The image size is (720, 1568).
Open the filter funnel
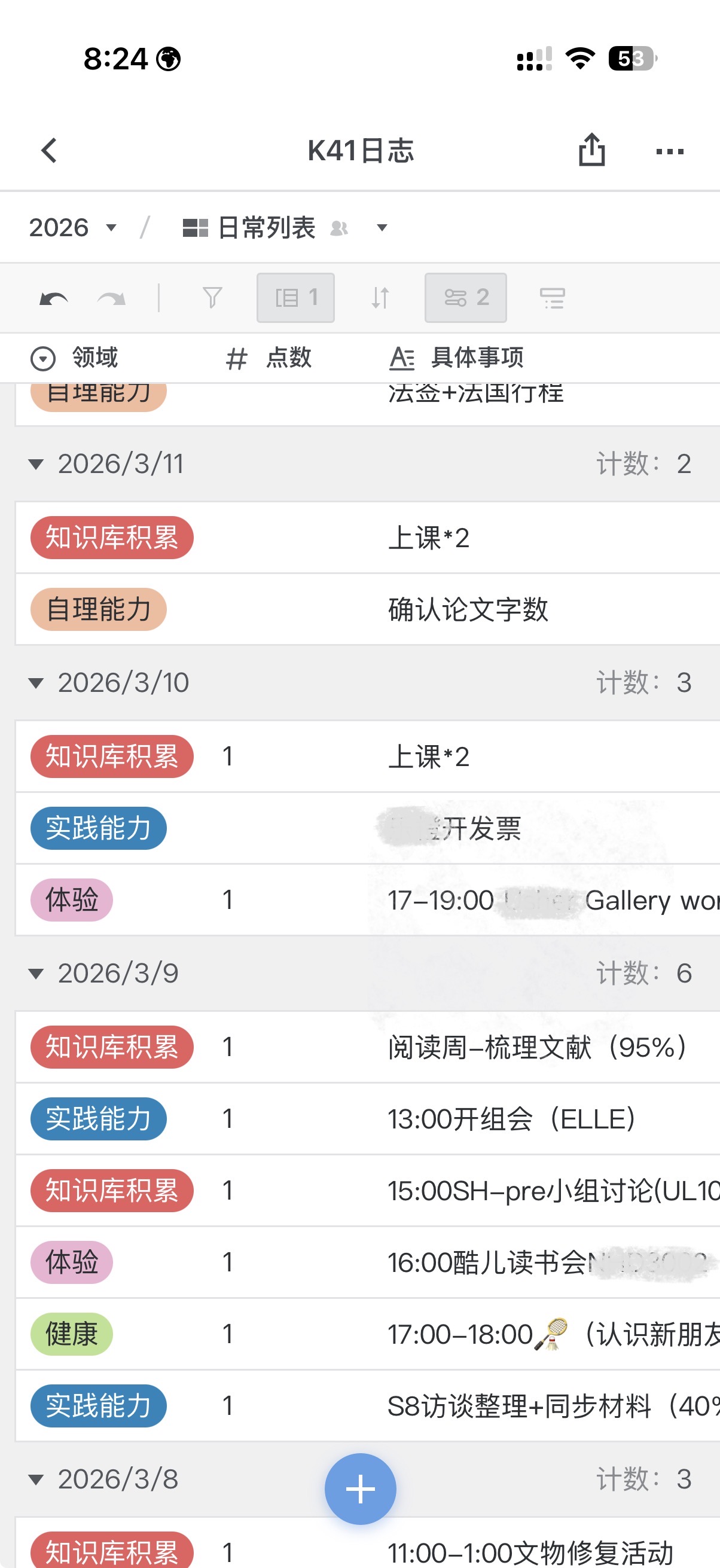pos(212,298)
